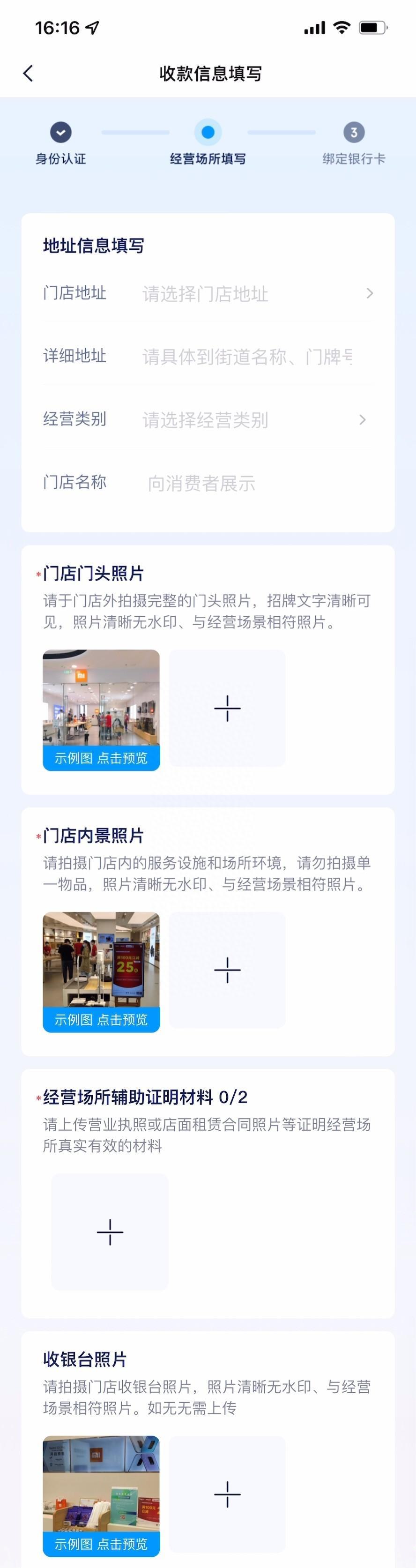Go back from 收款信息填写 page
Viewport: 416px width, 1568px height.
pyautogui.click(x=28, y=73)
